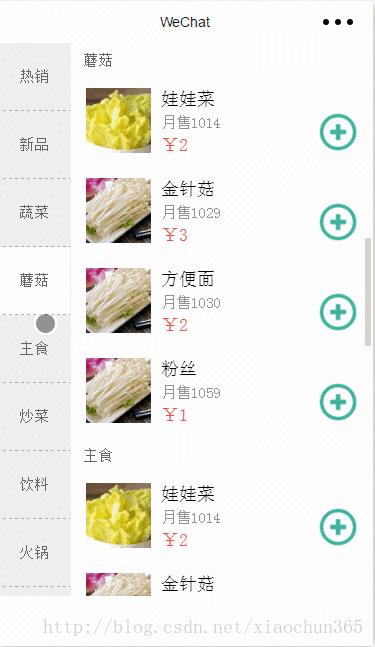This screenshot has height=647, width=375.
Task: Add 方便面 to the cart
Action: (338, 312)
